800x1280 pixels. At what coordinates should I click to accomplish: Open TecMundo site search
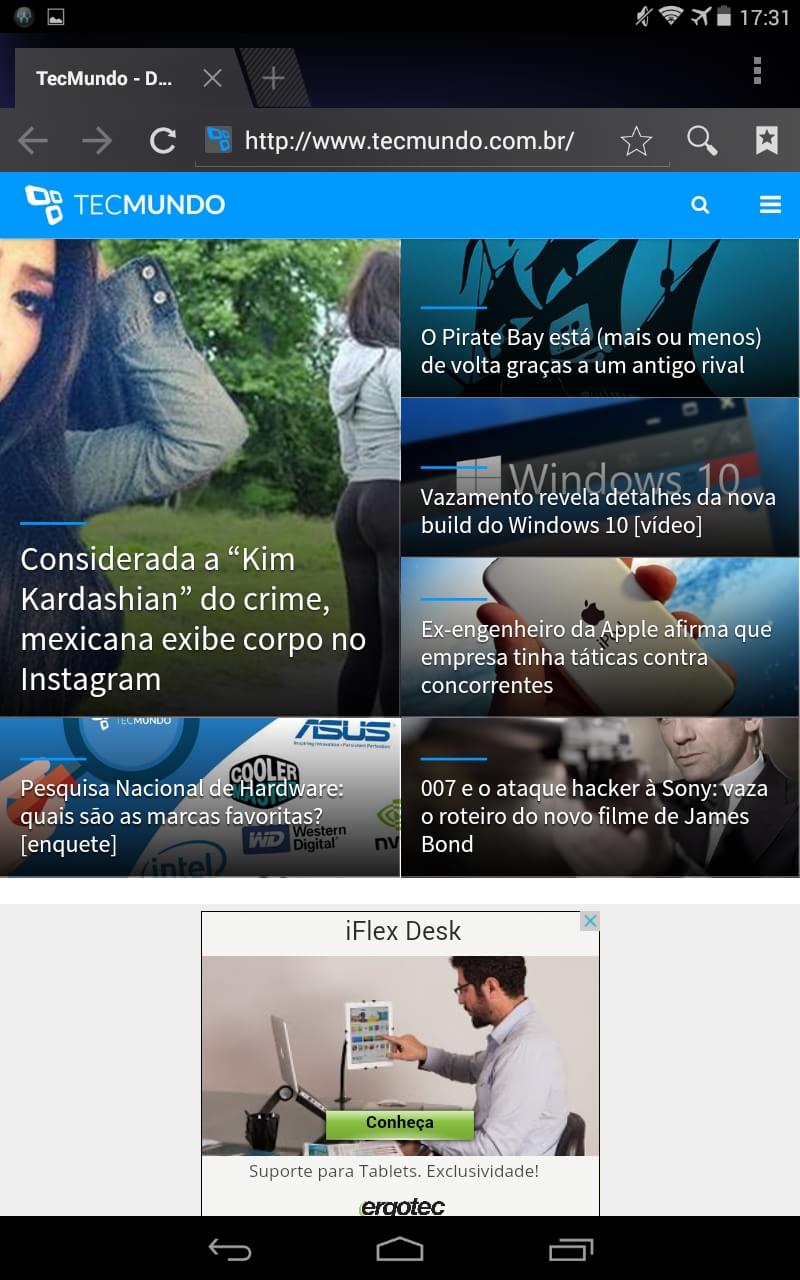[x=700, y=205]
